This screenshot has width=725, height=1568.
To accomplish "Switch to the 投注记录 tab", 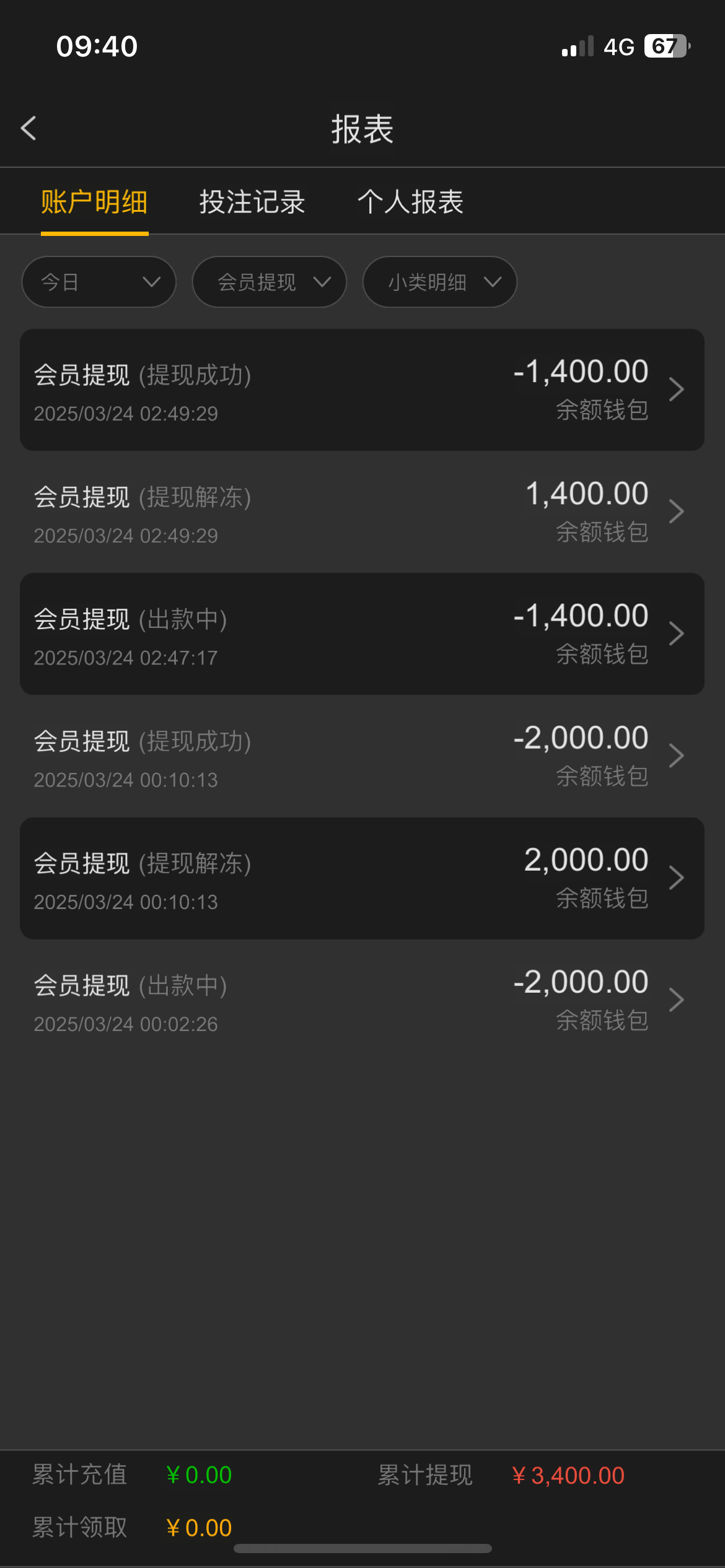I will [252, 202].
